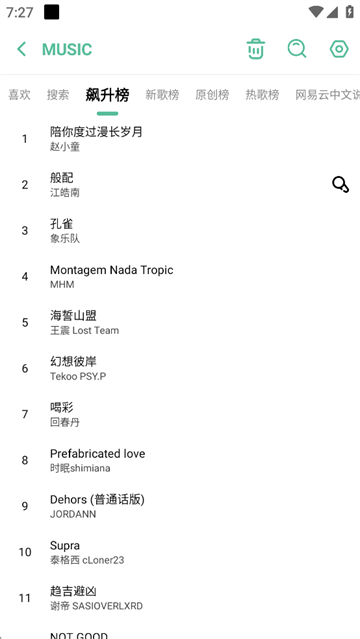
Task: Open the 原创榜 tab
Action: point(212,95)
